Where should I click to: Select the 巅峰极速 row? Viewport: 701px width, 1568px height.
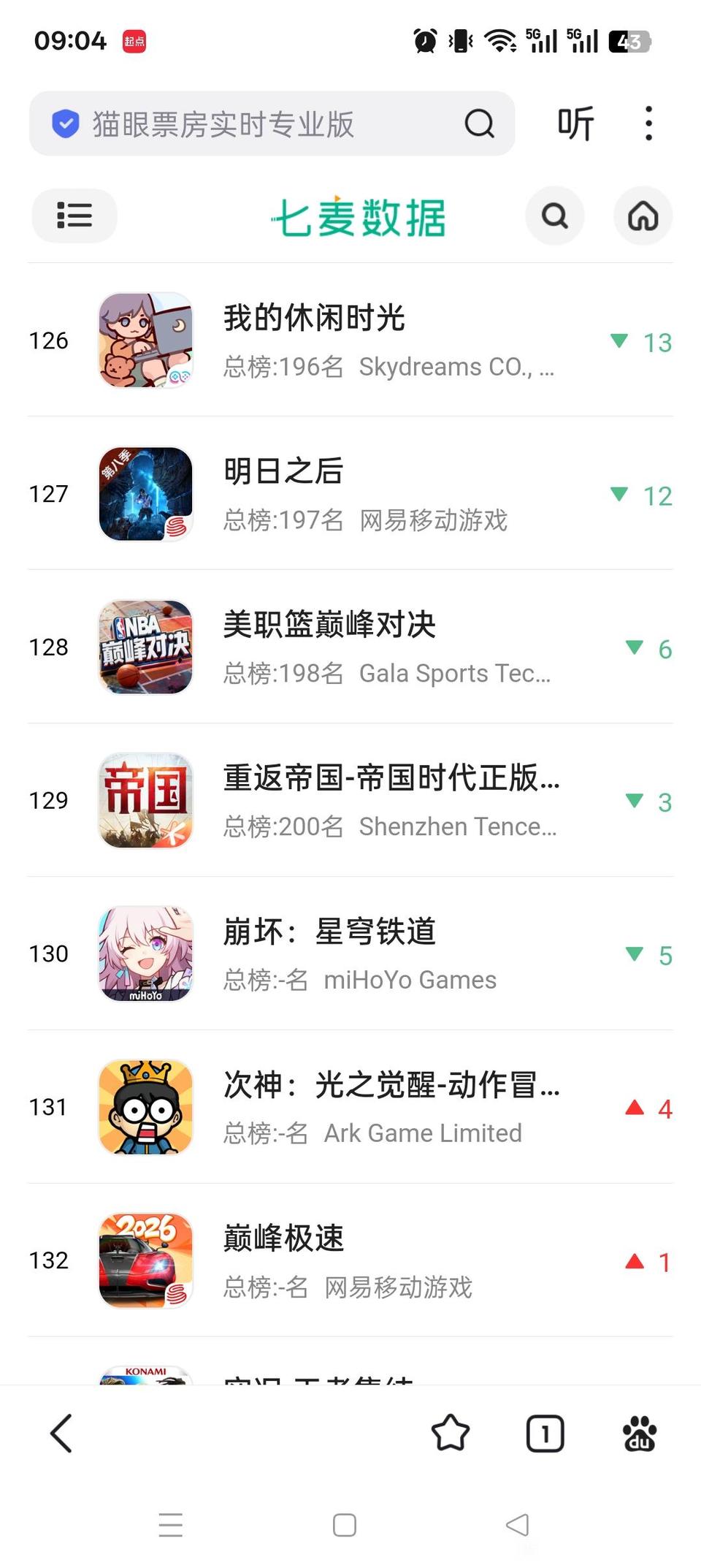click(x=350, y=1261)
